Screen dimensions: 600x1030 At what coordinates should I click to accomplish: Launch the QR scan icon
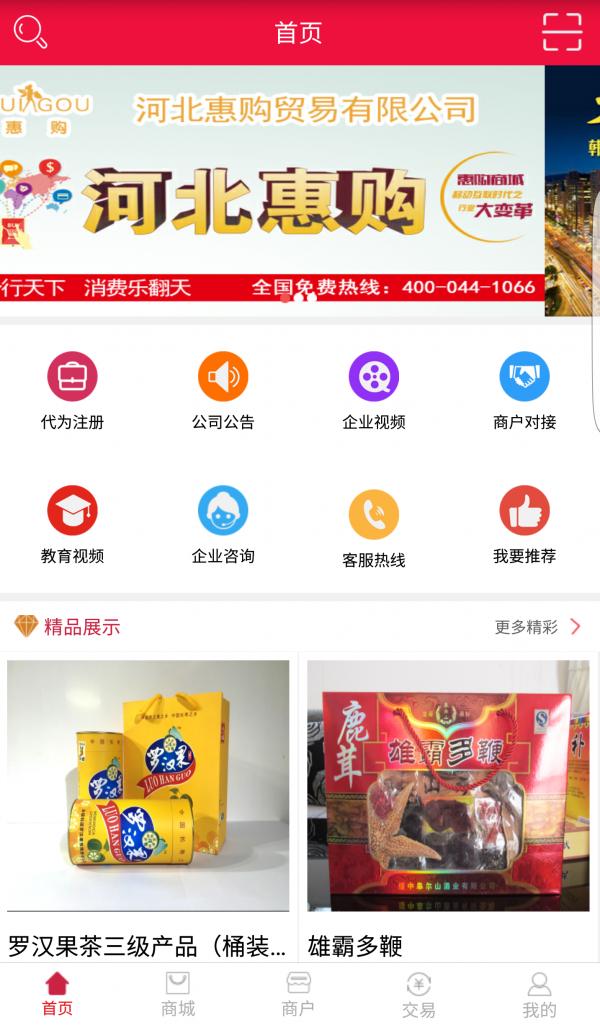point(562,32)
